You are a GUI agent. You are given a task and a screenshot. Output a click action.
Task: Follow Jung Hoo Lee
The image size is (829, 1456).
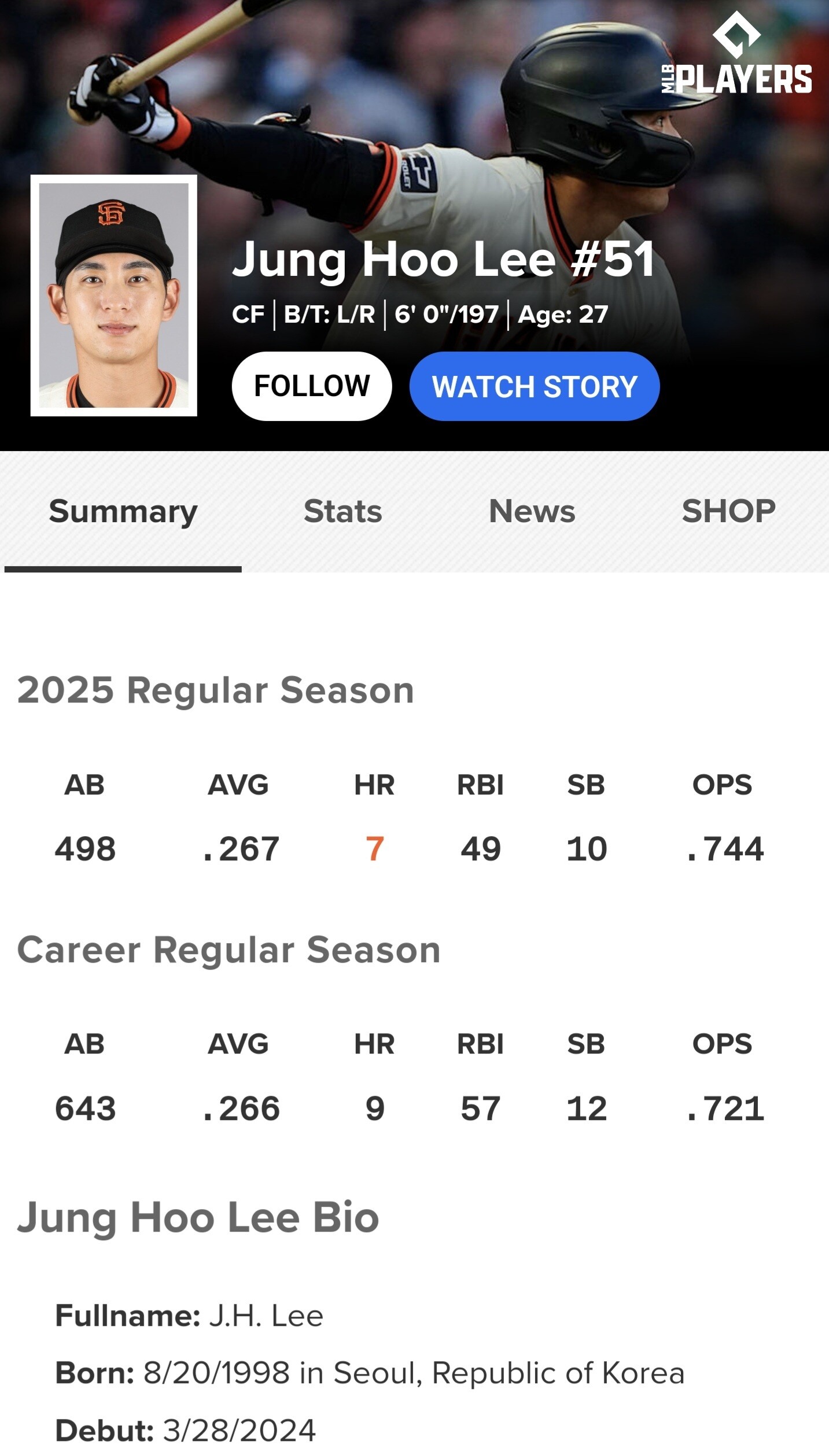click(311, 386)
